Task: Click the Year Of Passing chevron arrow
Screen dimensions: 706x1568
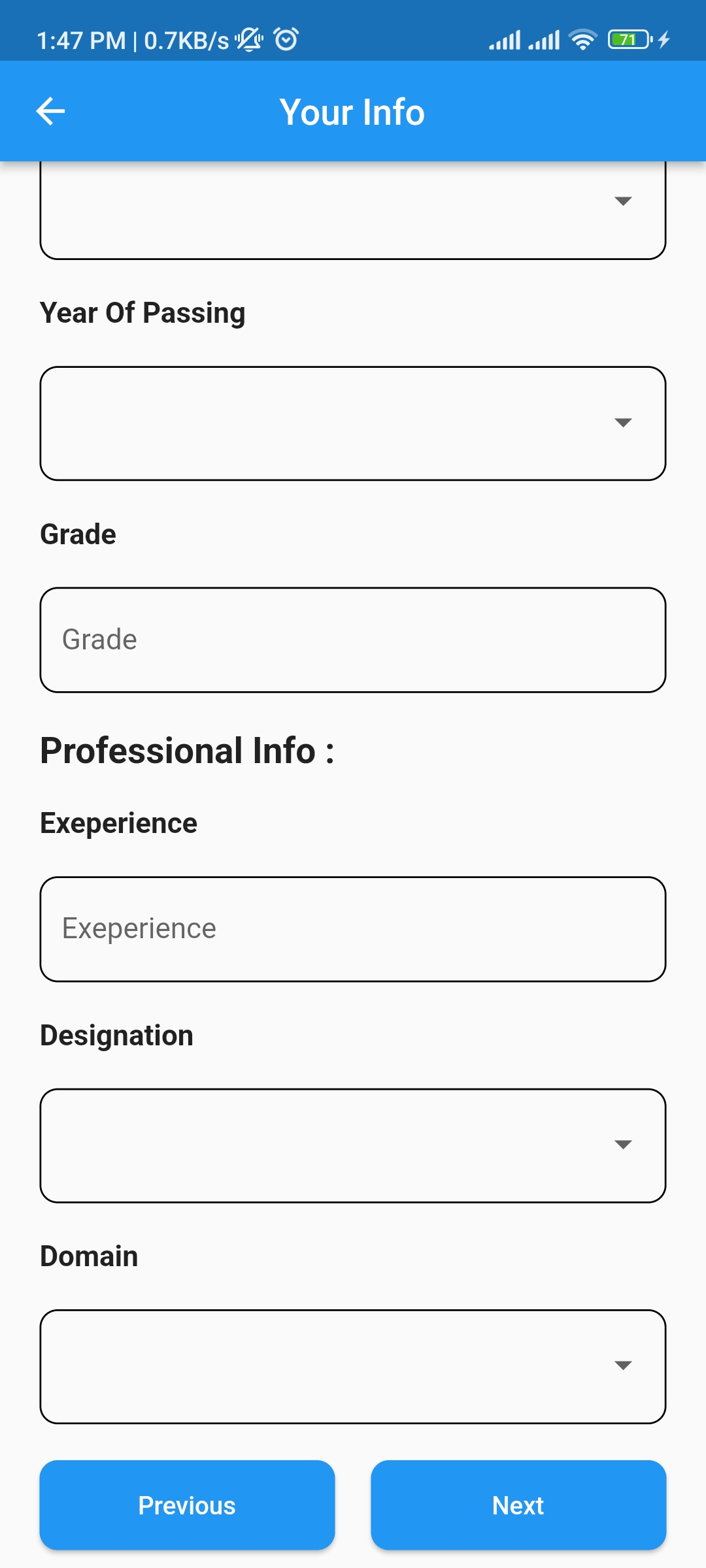Action: coord(623,423)
